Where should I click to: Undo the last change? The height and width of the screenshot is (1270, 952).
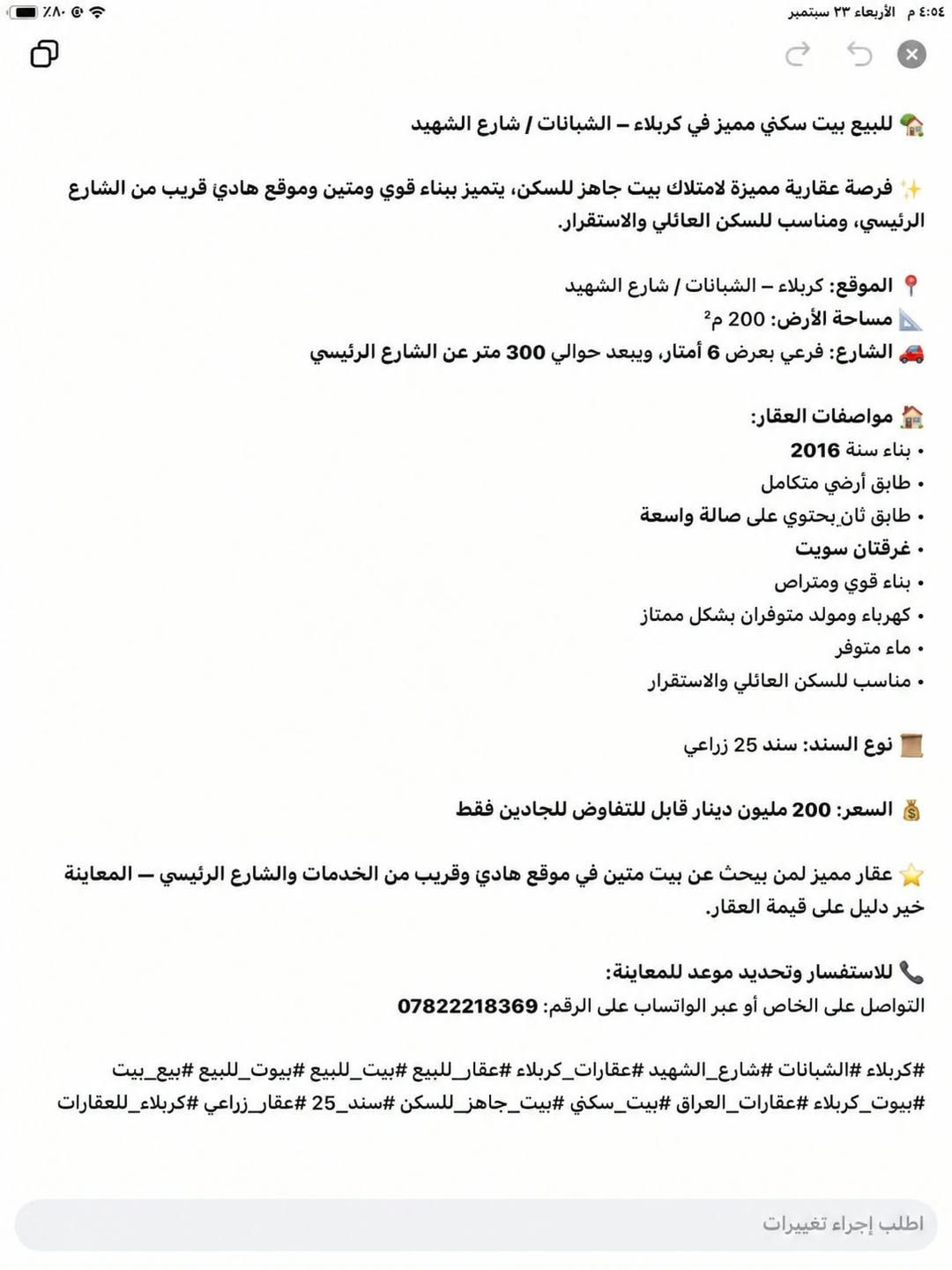[x=859, y=55]
